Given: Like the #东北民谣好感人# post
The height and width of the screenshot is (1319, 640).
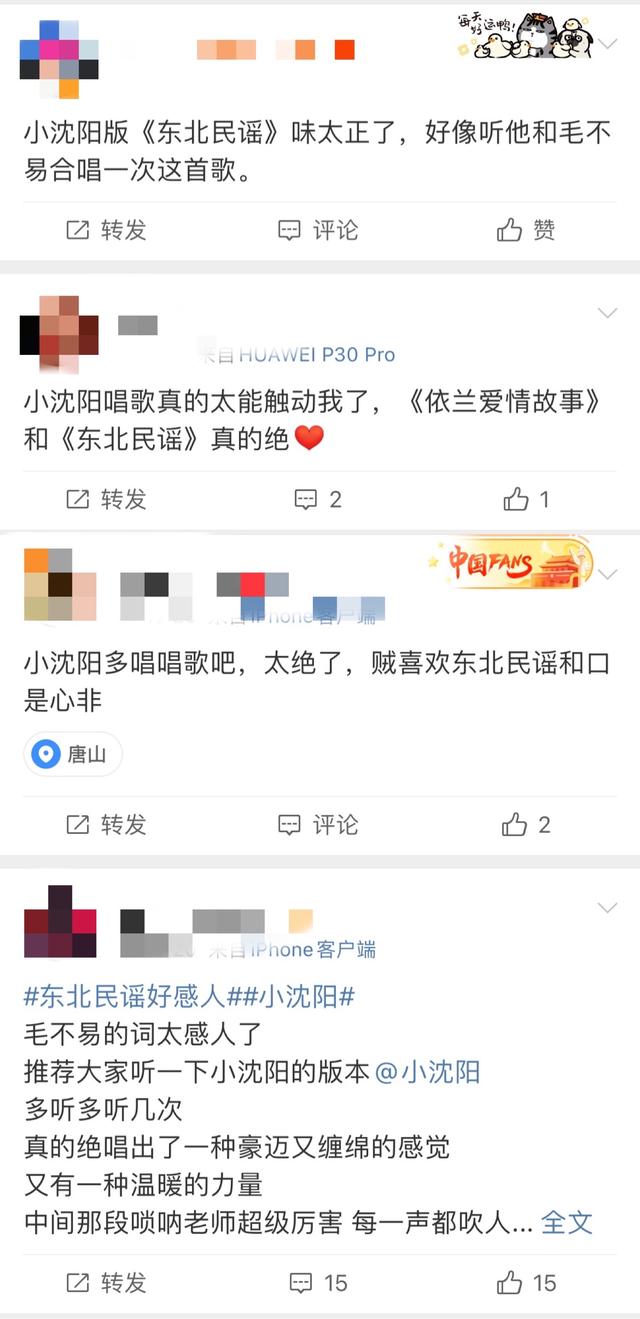Looking at the screenshot, I should [x=526, y=1283].
